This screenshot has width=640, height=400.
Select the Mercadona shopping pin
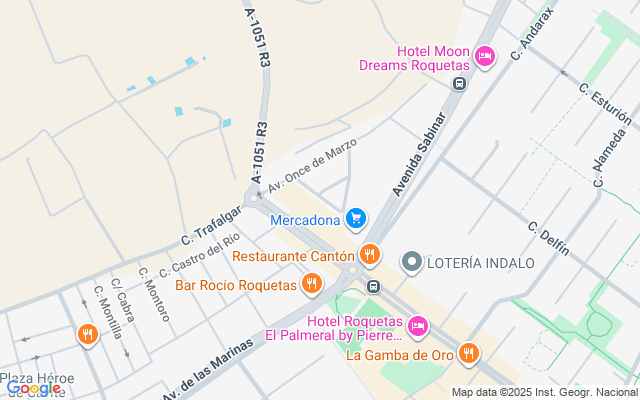pyautogui.click(x=356, y=219)
